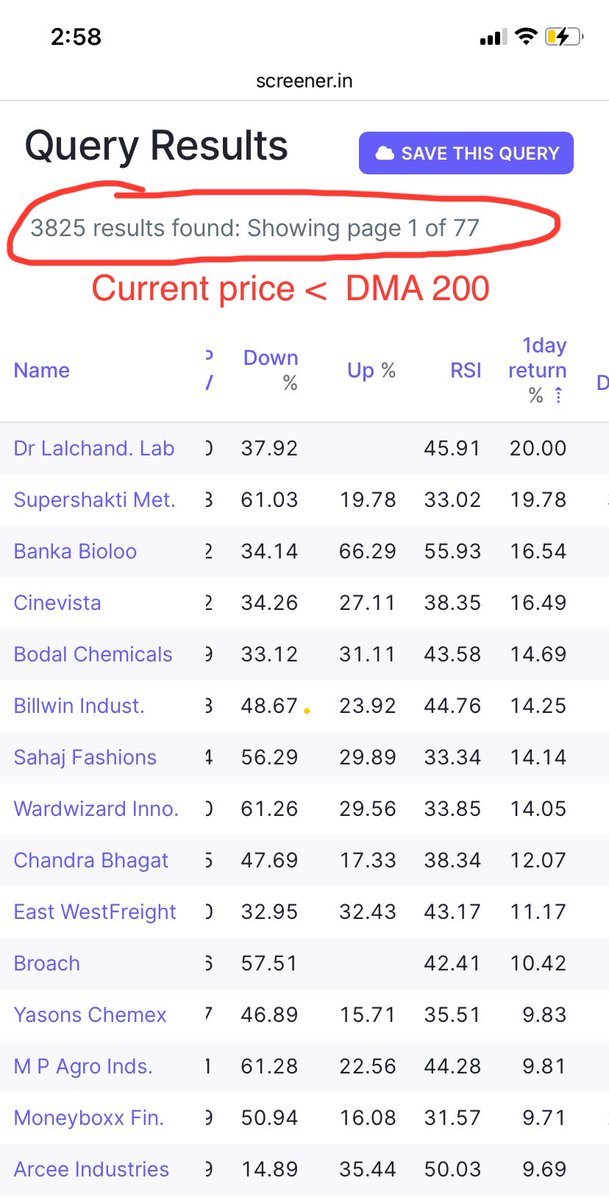
Task: Sort results by Up % column
Action: point(371,370)
